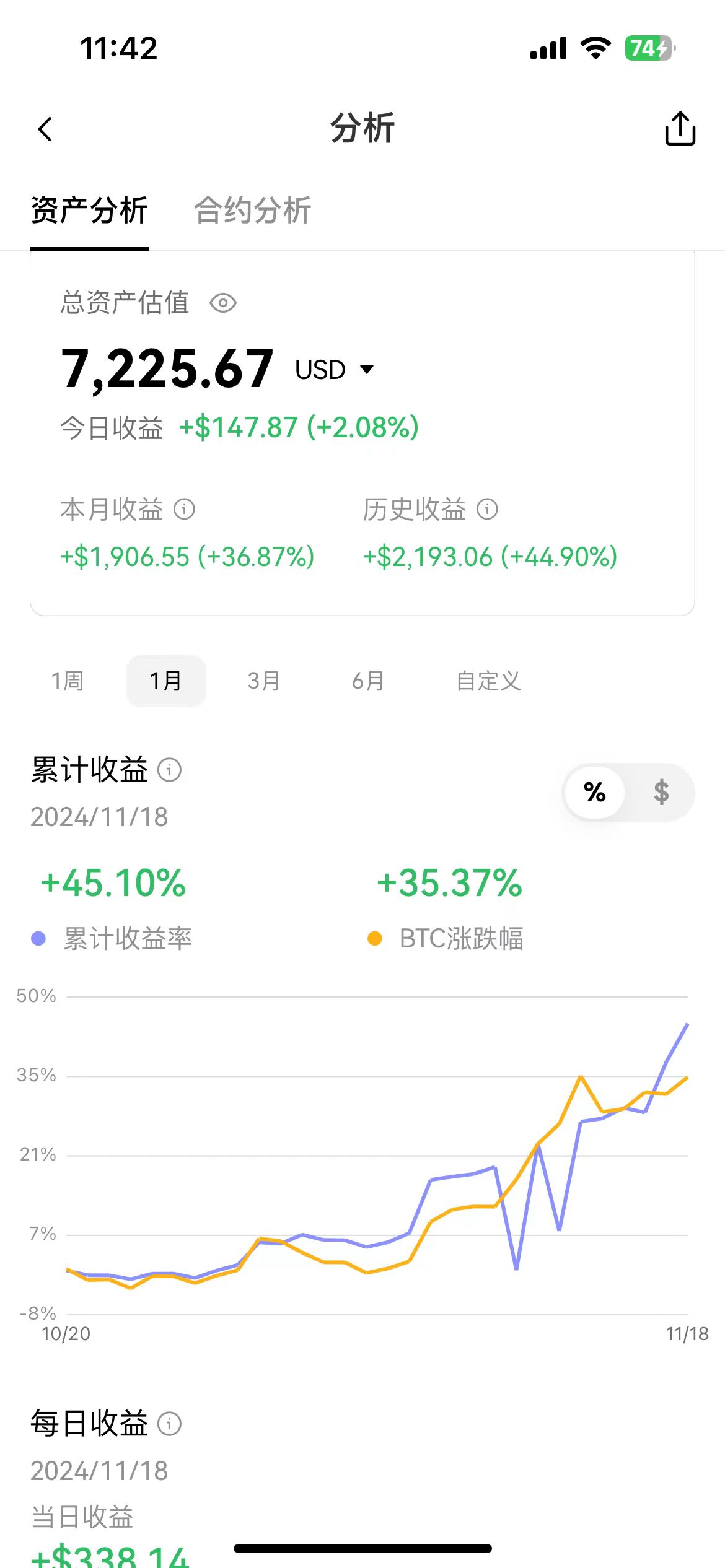
Task: Select the 资产分析 tab
Action: click(89, 211)
